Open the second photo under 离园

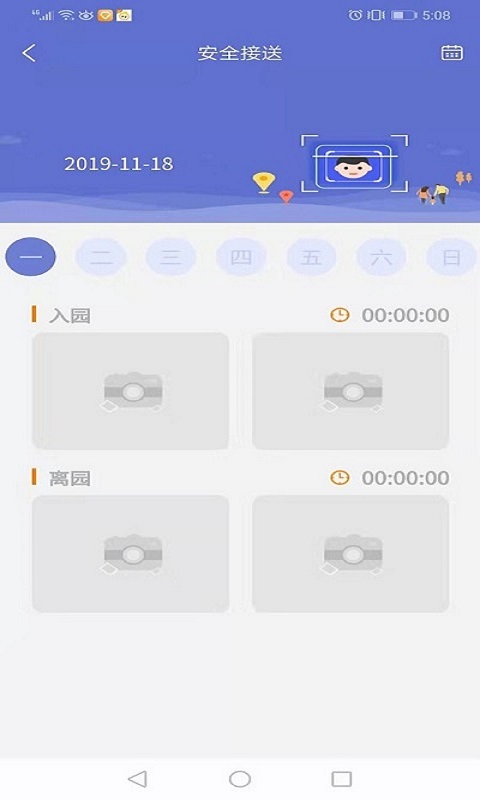pos(351,554)
